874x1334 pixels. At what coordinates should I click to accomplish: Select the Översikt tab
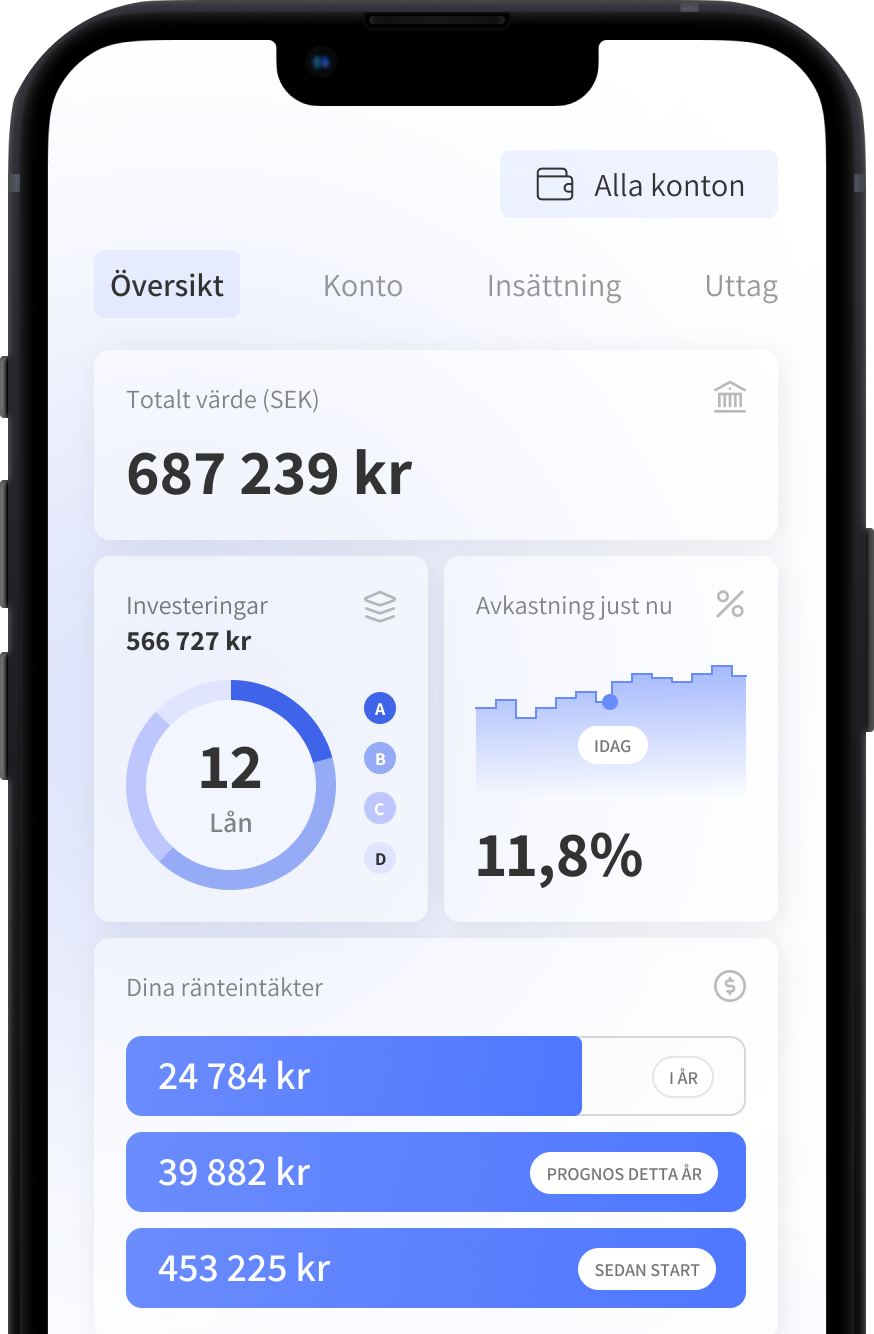pos(167,285)
